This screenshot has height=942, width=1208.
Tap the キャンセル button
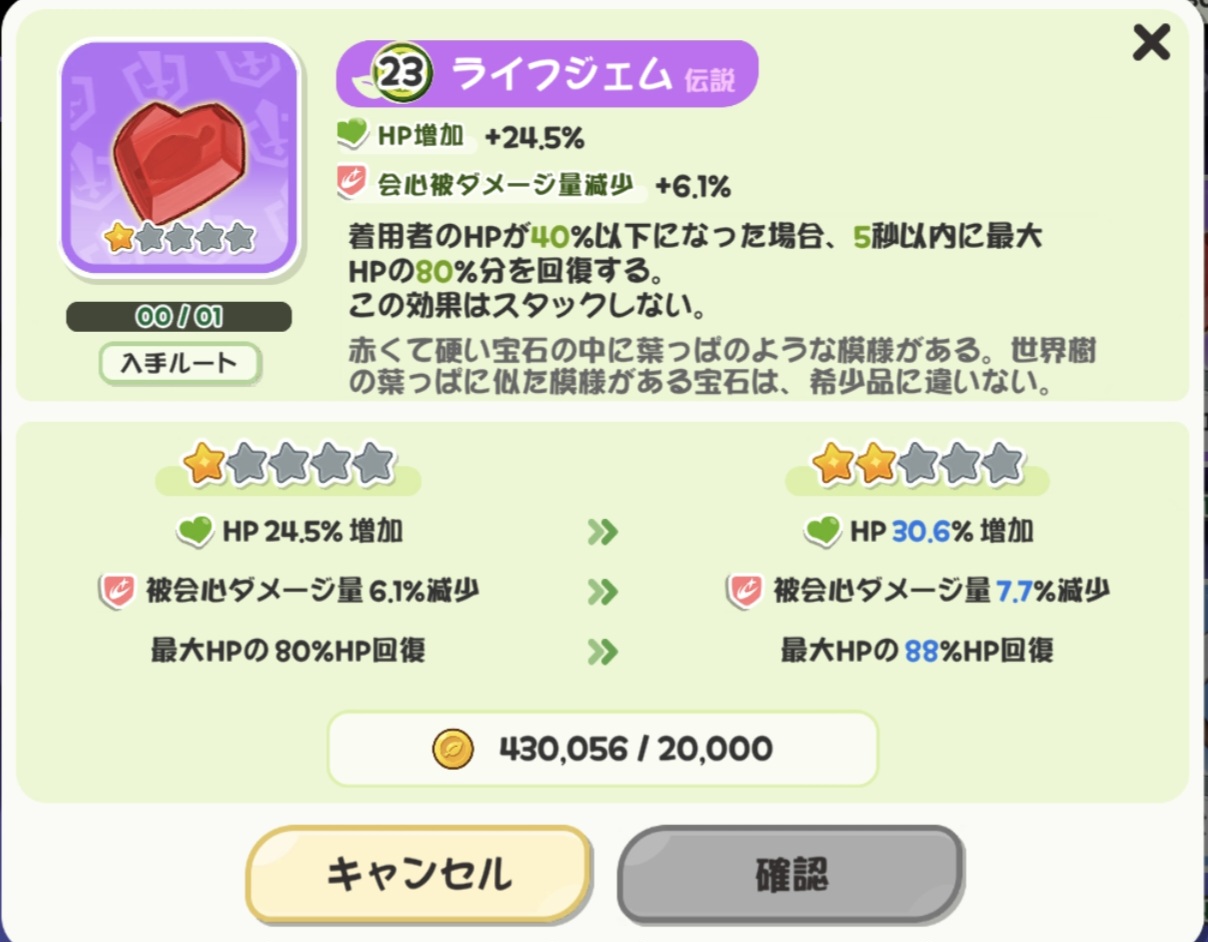419,873
